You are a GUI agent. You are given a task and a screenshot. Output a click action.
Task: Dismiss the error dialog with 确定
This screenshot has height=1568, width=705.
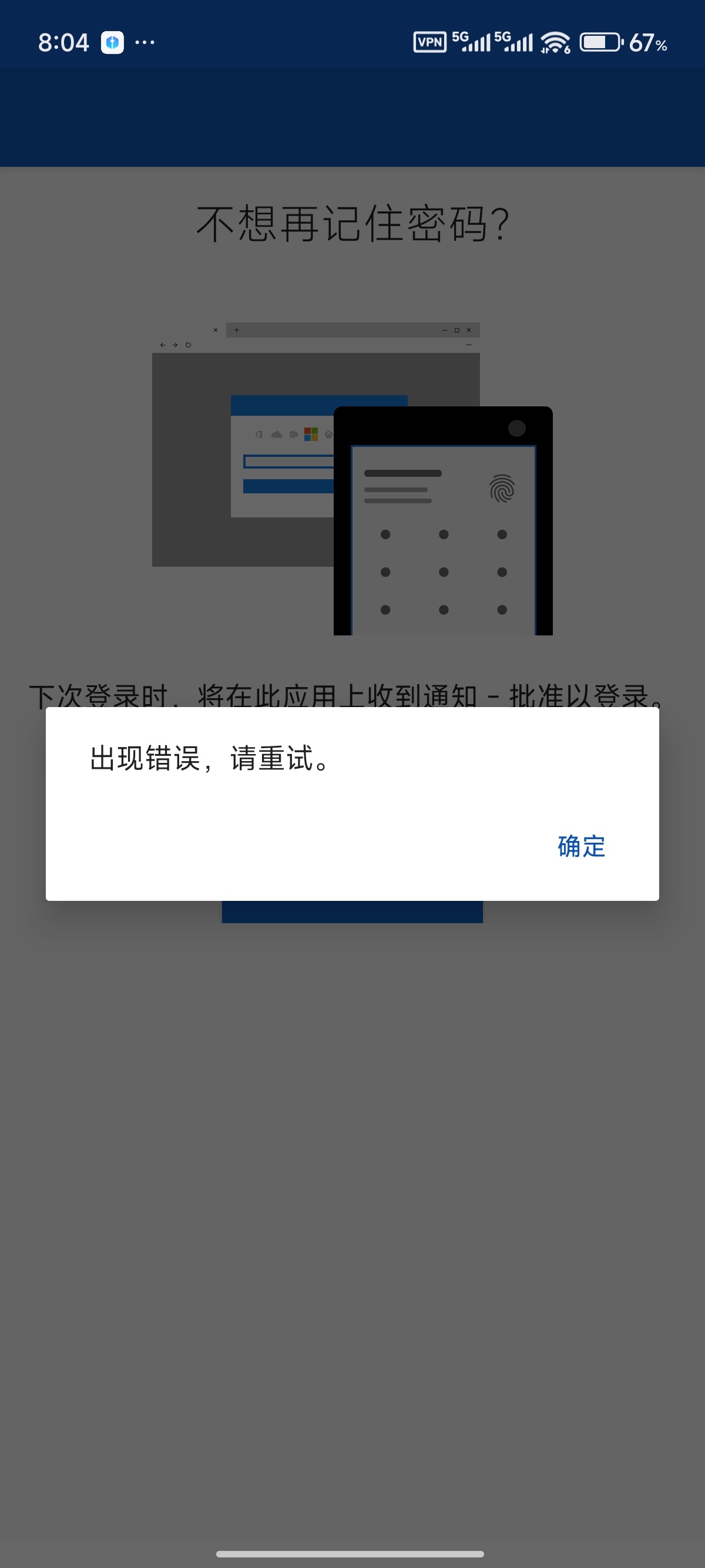581,846
